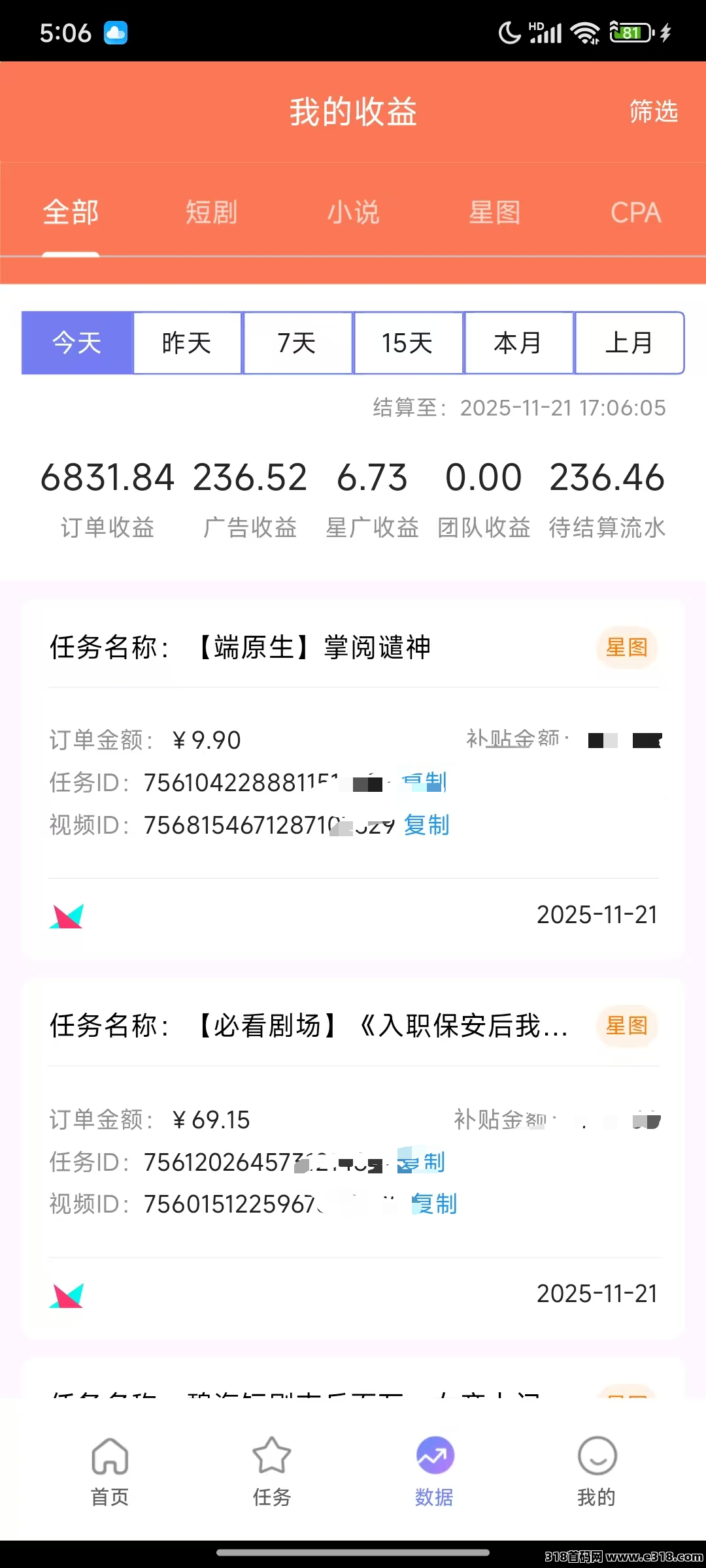The width and height of the screenshot is (706, 1568).
Task: Select the 本月 date range
Action: coord(518,343)
